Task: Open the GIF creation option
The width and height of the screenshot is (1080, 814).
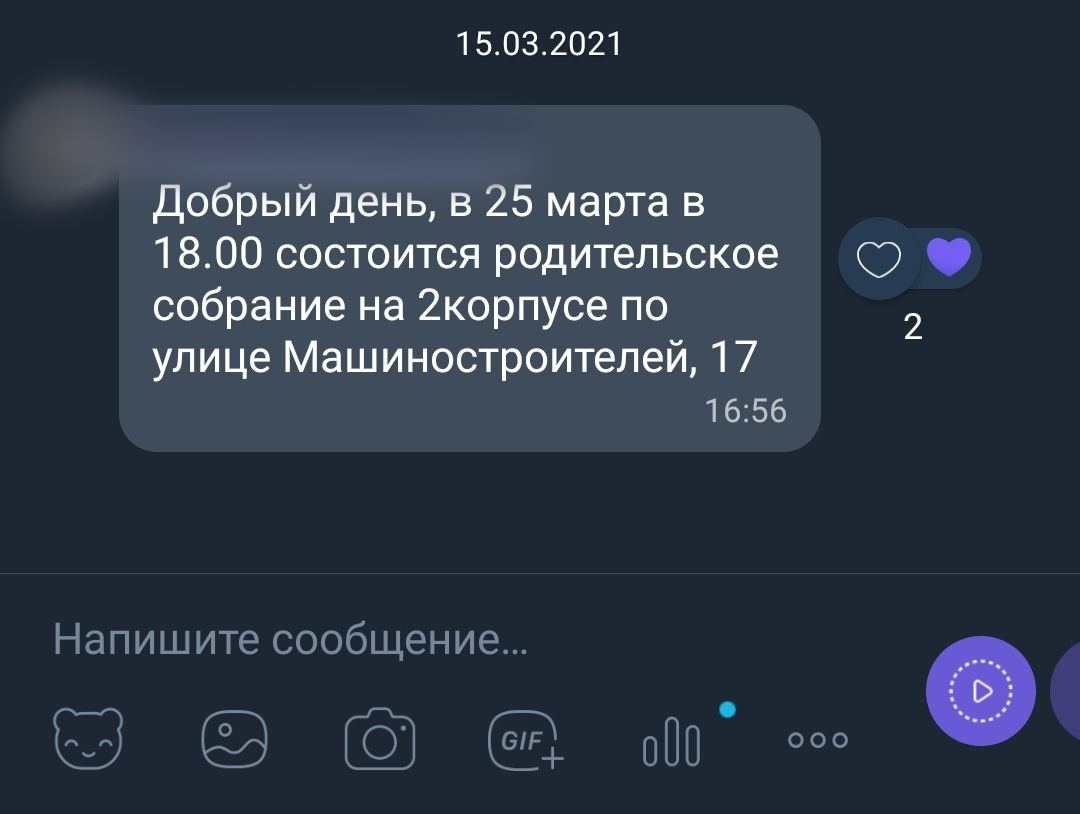Action: 526,741
